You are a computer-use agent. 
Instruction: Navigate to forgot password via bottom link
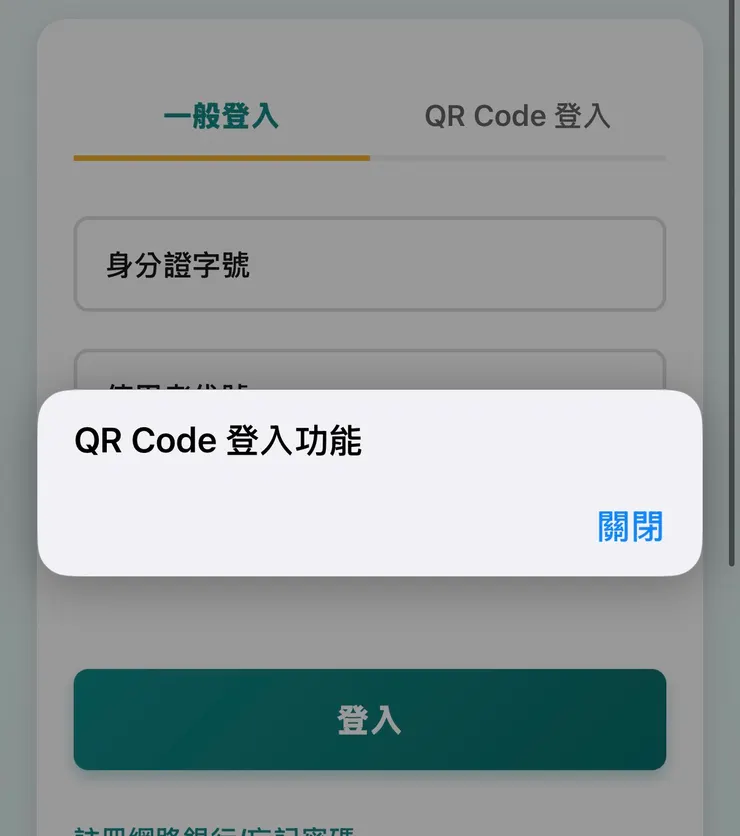200,830
